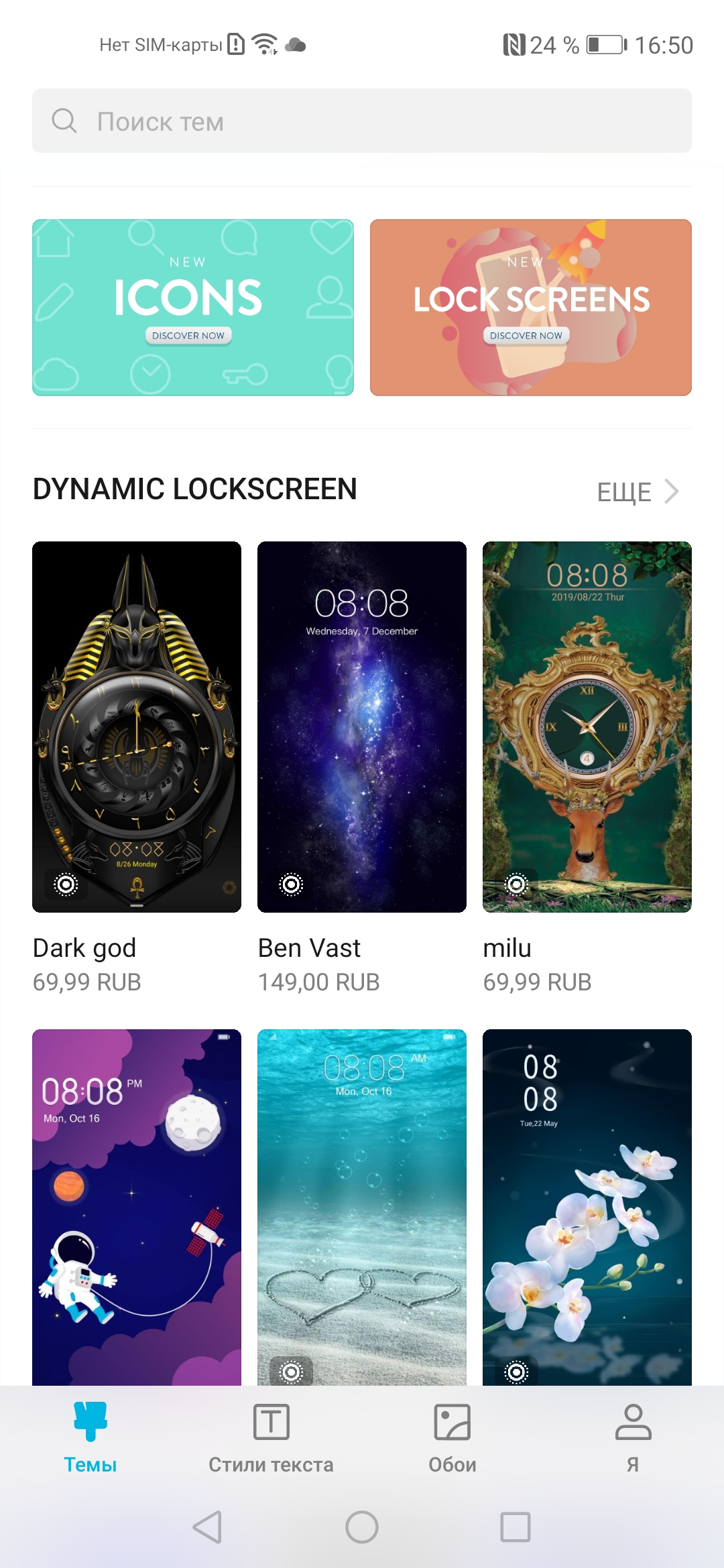Open the Dark god theme
724x1568 pixels.
click(x=137, y=727)
